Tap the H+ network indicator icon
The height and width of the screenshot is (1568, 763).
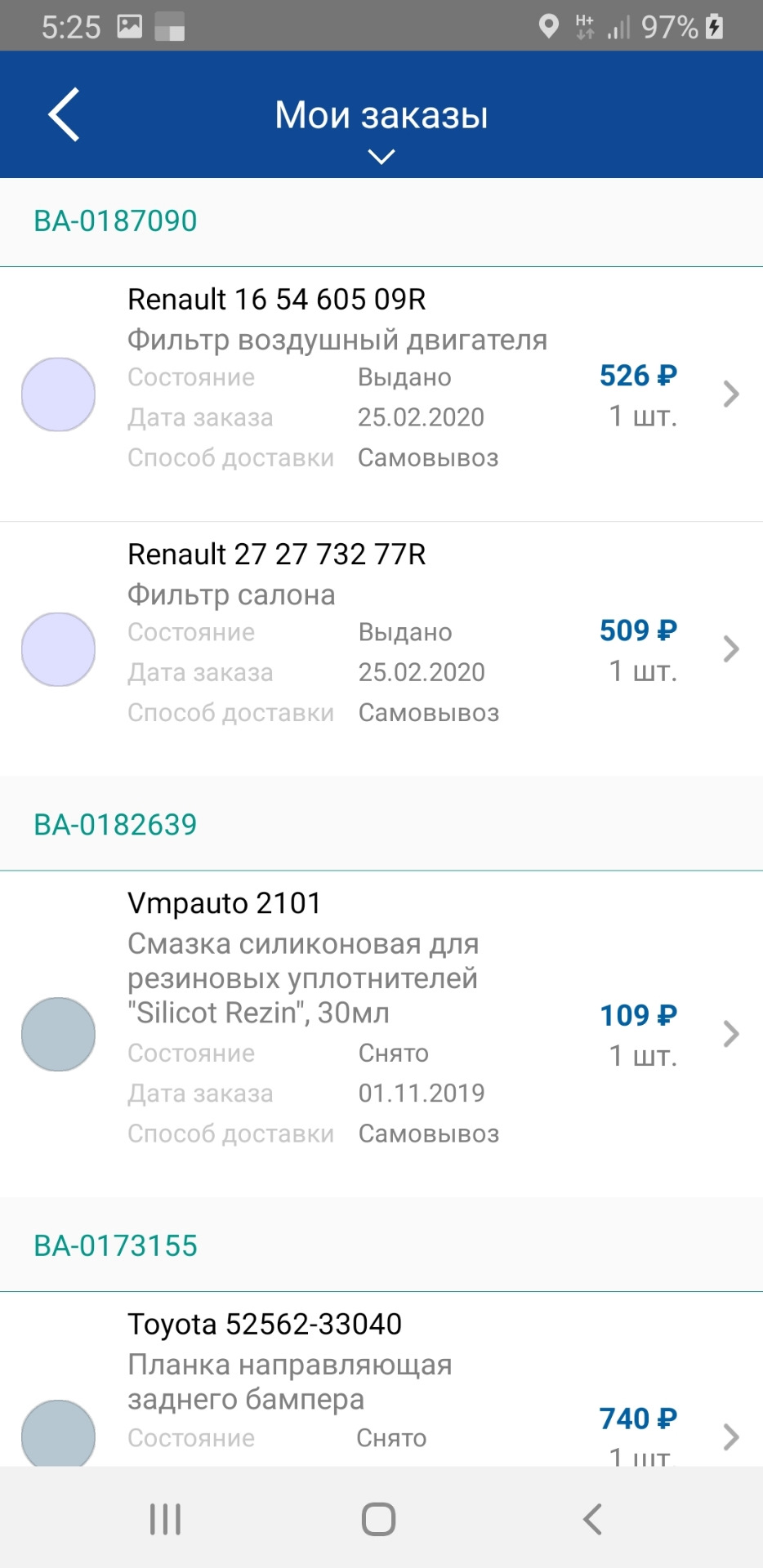click(x=585, y=24)
